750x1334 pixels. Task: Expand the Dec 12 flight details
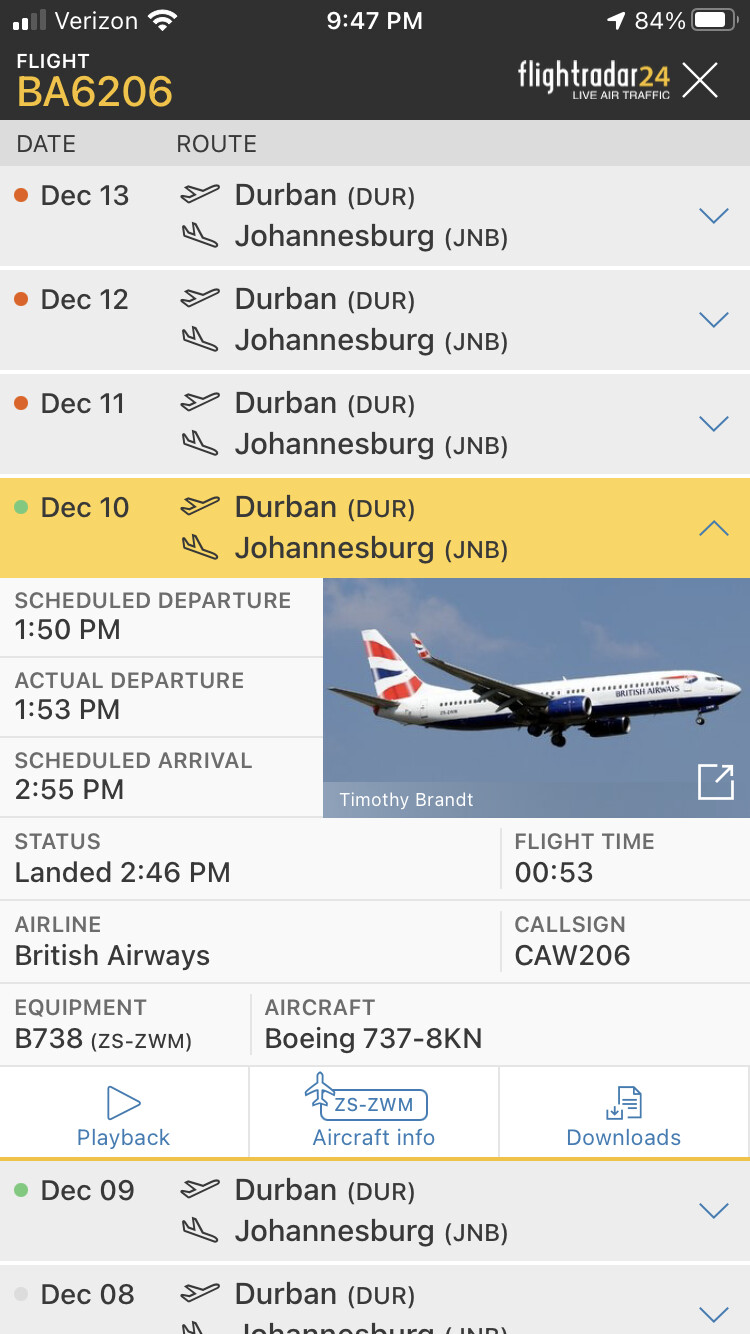[x=713, y=320]
